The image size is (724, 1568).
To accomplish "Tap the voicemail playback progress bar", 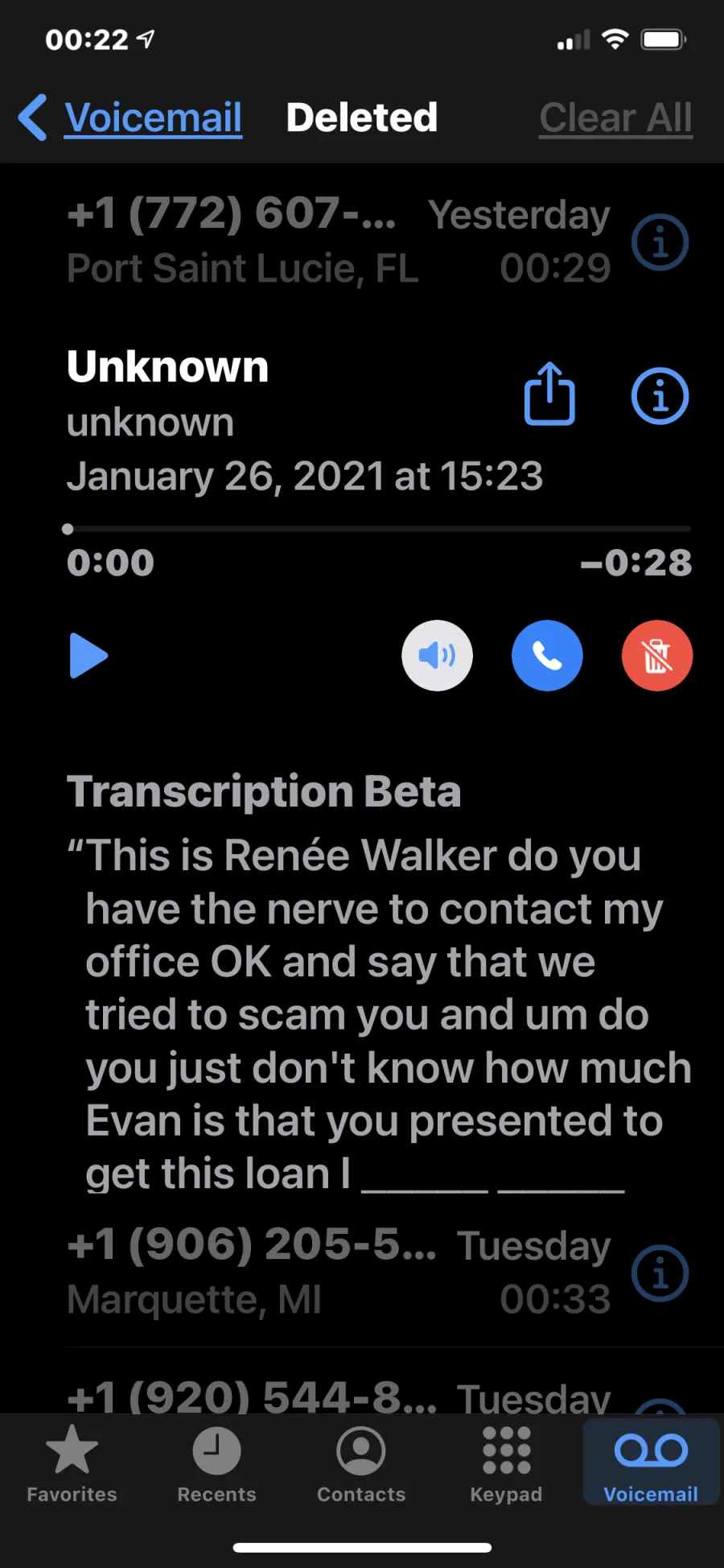I will point(378,529).
